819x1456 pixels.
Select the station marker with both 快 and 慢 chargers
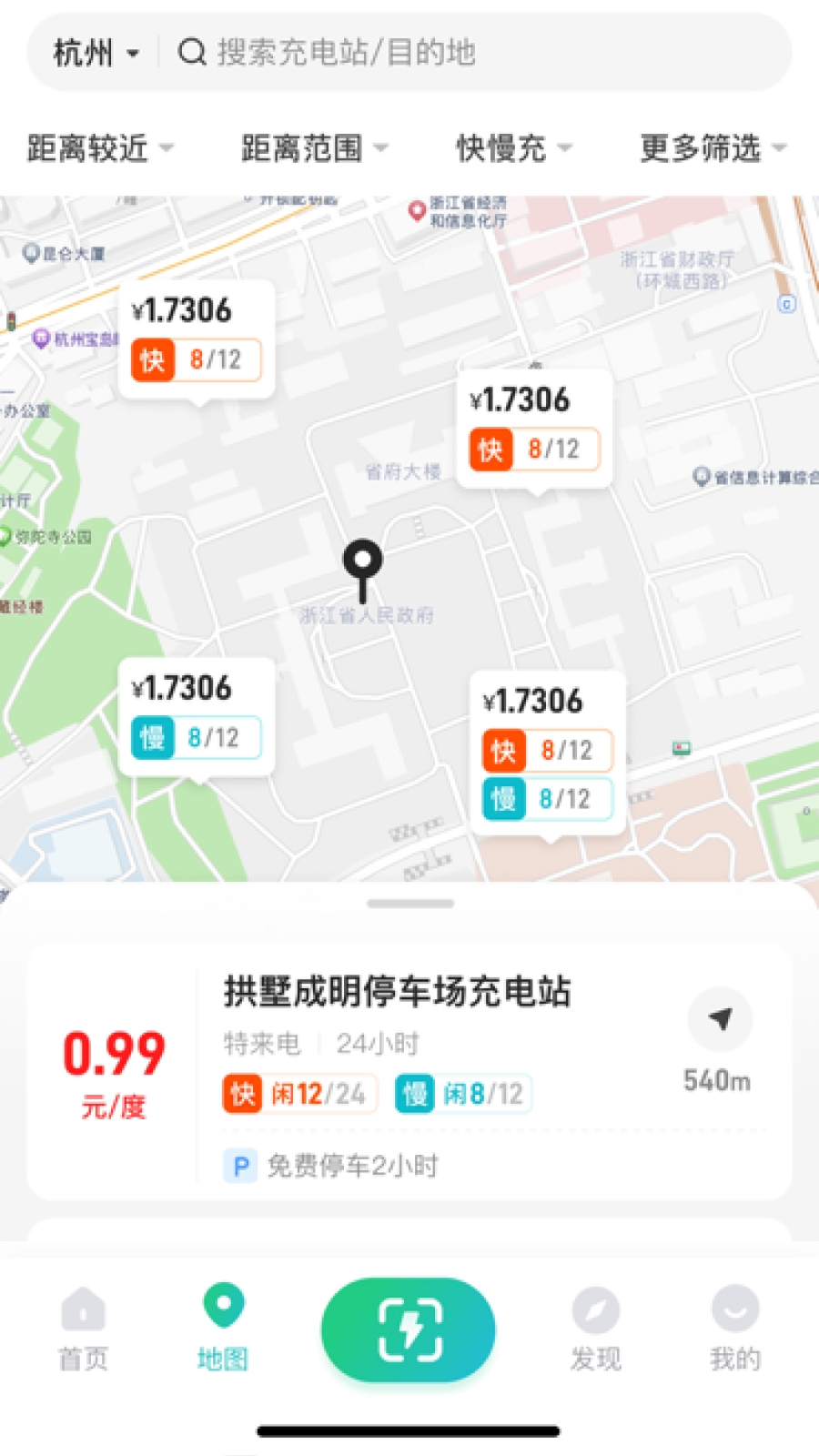coord(548,753)
